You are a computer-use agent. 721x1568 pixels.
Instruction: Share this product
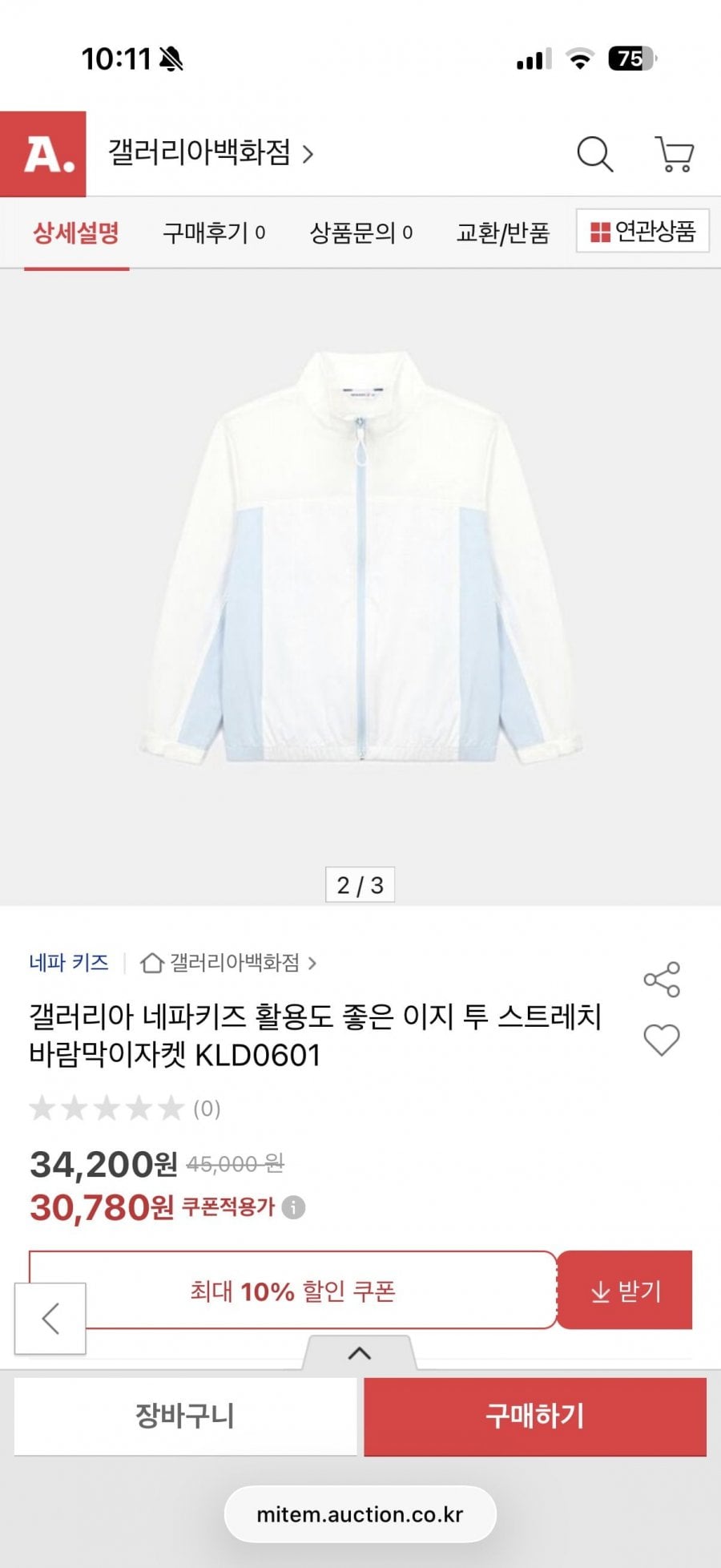662,980
